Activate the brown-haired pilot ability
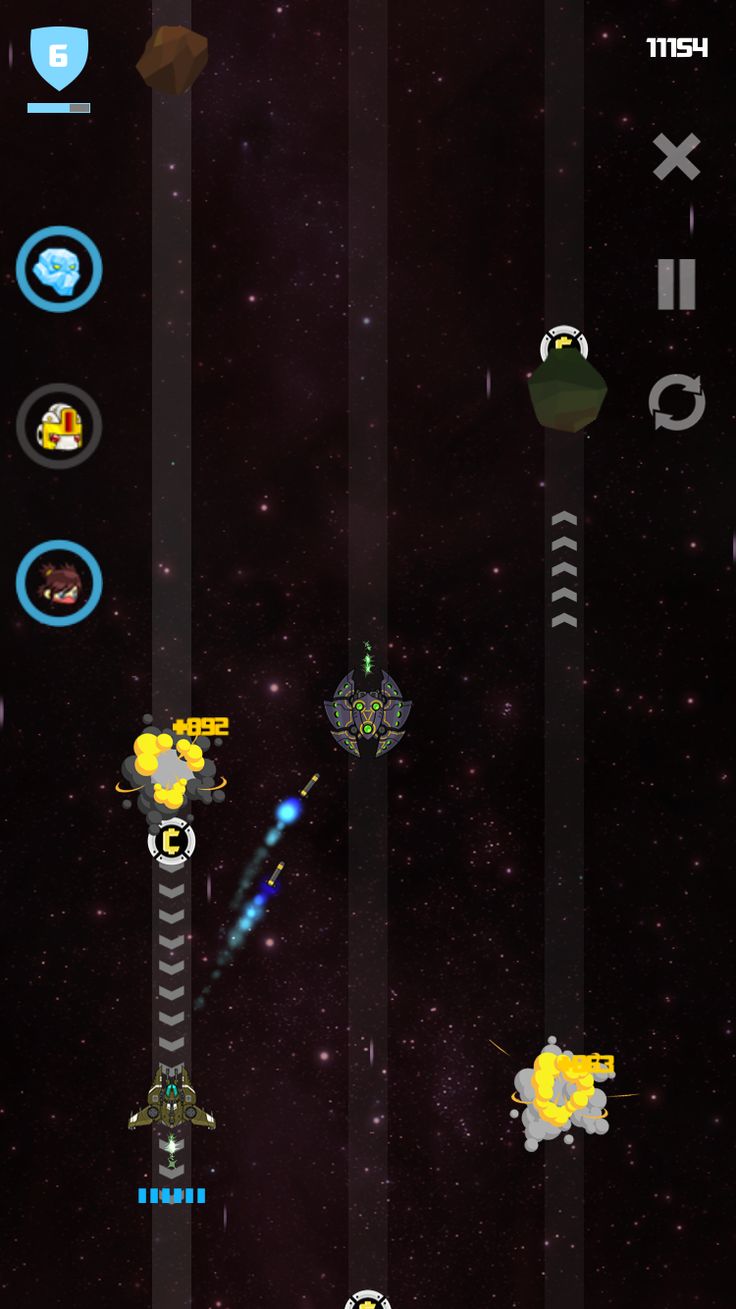This screenshot has height=1309, width=736. [59, 583]
